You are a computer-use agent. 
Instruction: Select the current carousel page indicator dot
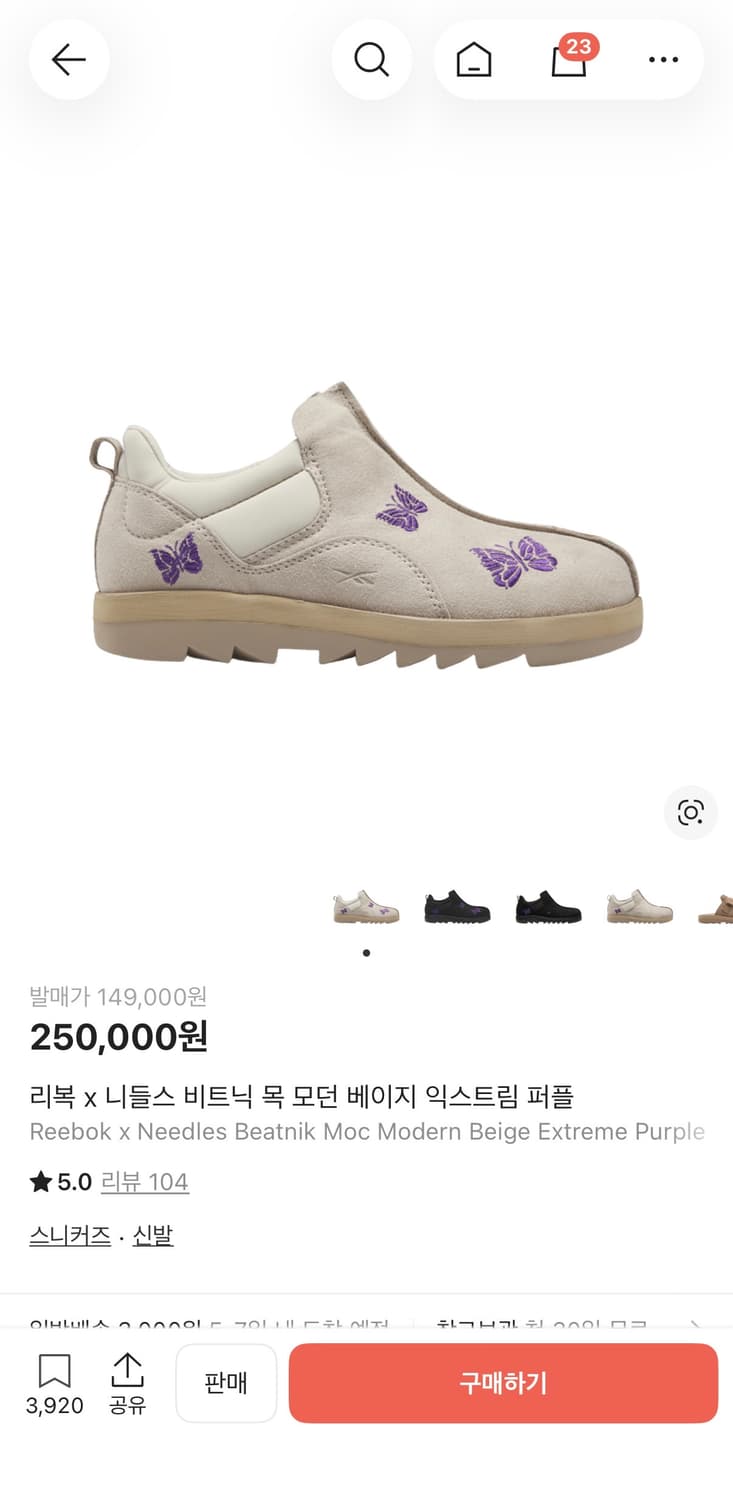(366, 953)
